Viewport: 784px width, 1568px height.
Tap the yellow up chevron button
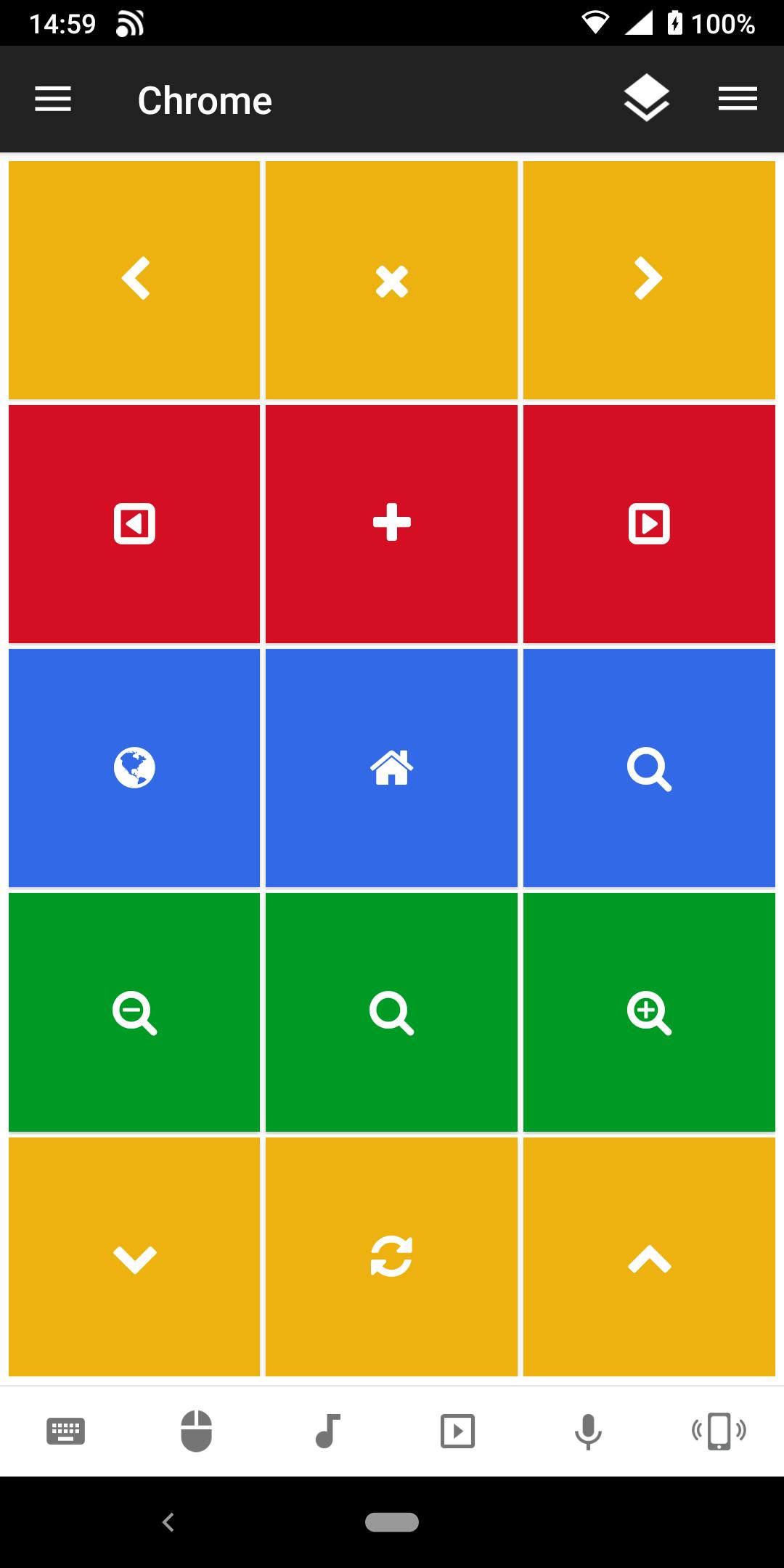point(649,1257)
